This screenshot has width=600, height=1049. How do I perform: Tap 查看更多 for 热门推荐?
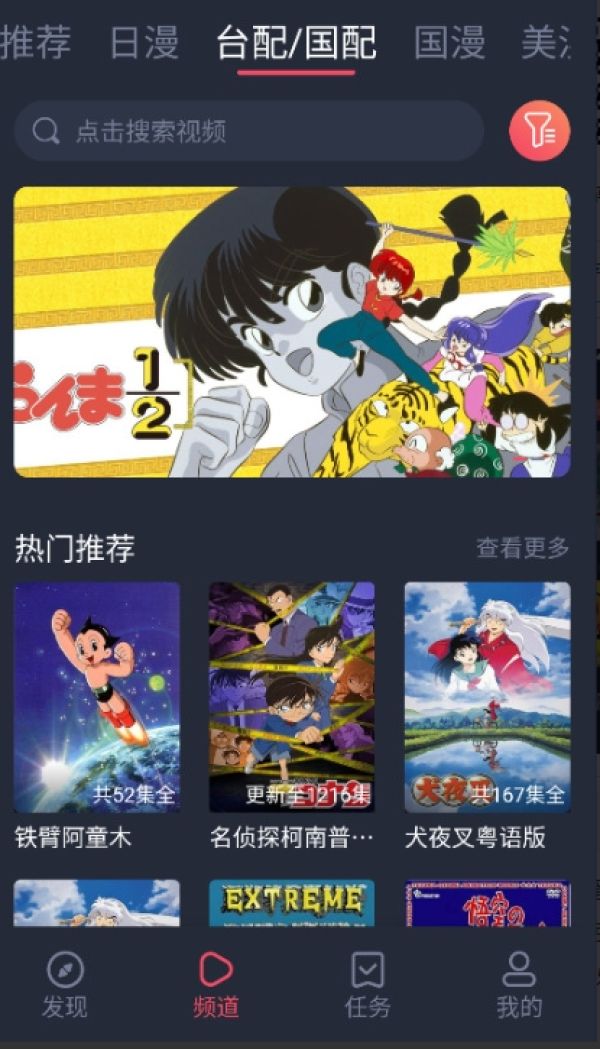click(x=522, y=548)
